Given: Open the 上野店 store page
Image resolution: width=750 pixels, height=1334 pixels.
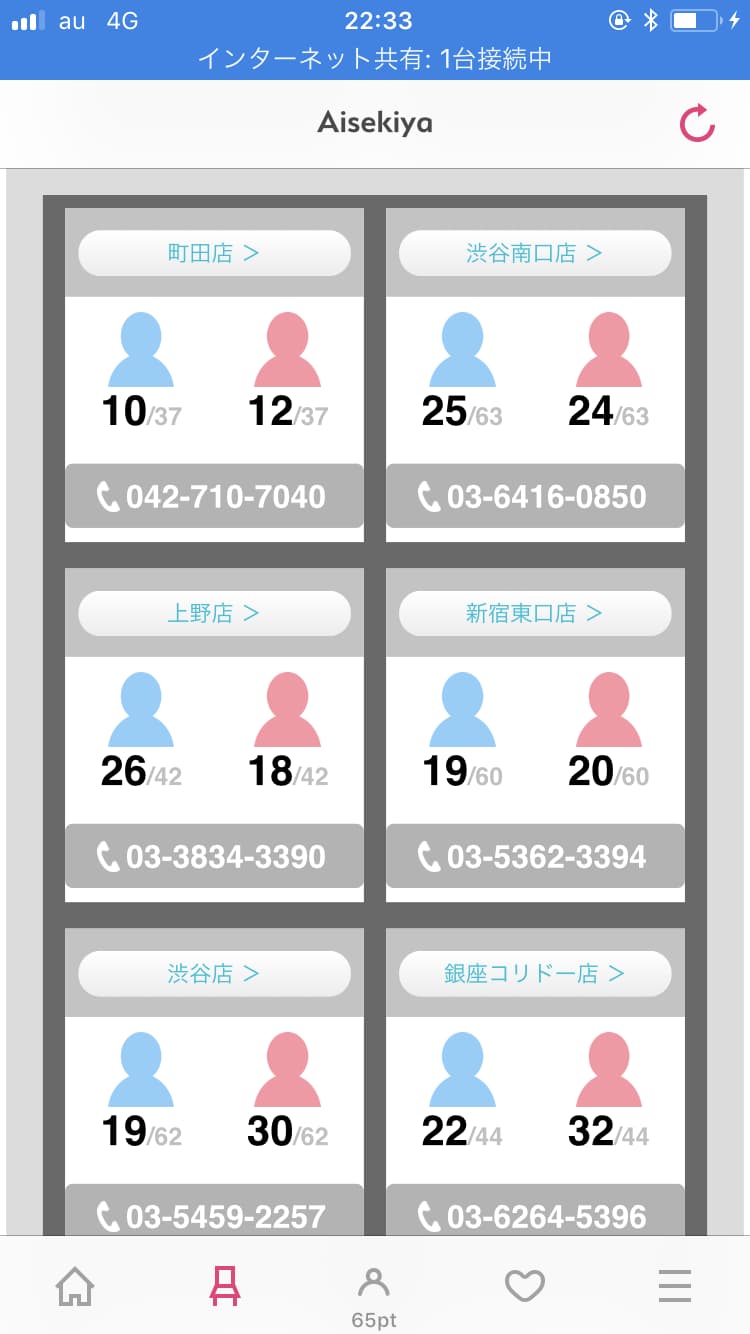Looking at the screenshot, I should coord(215,613).
